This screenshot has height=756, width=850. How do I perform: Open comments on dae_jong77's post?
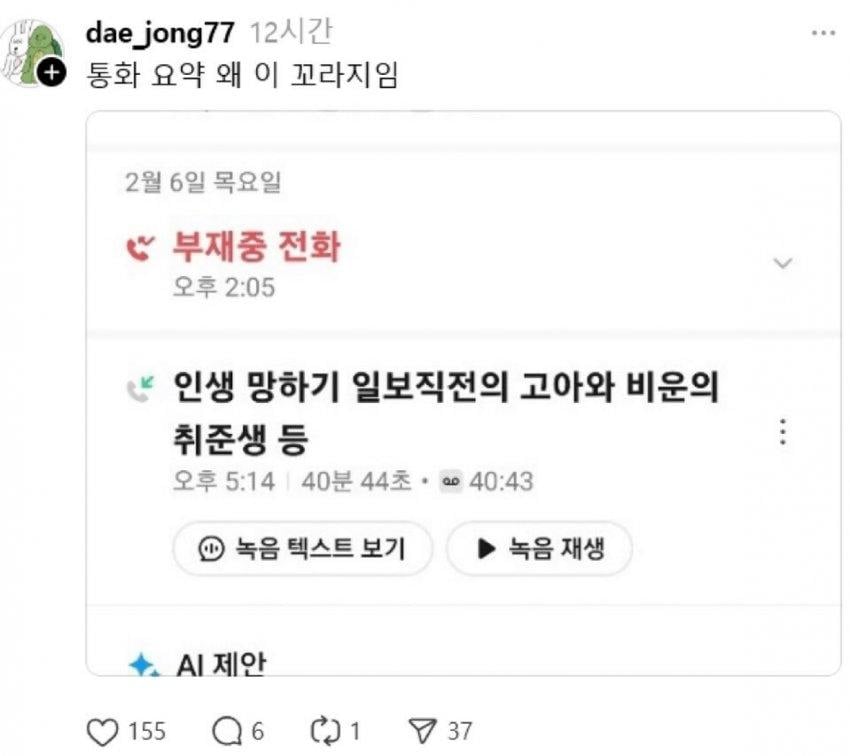229,731
